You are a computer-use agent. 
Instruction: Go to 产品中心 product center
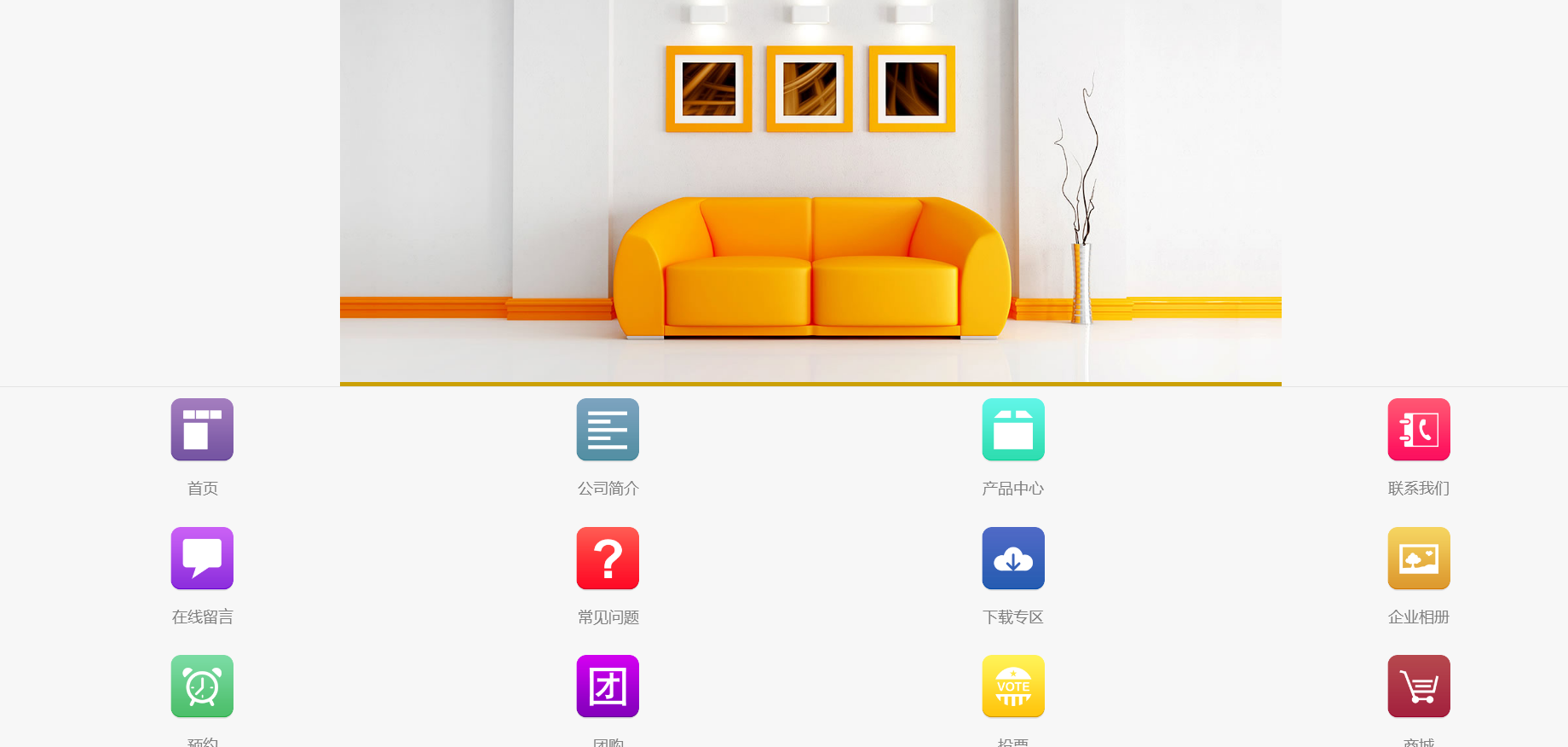point(1013,430)
